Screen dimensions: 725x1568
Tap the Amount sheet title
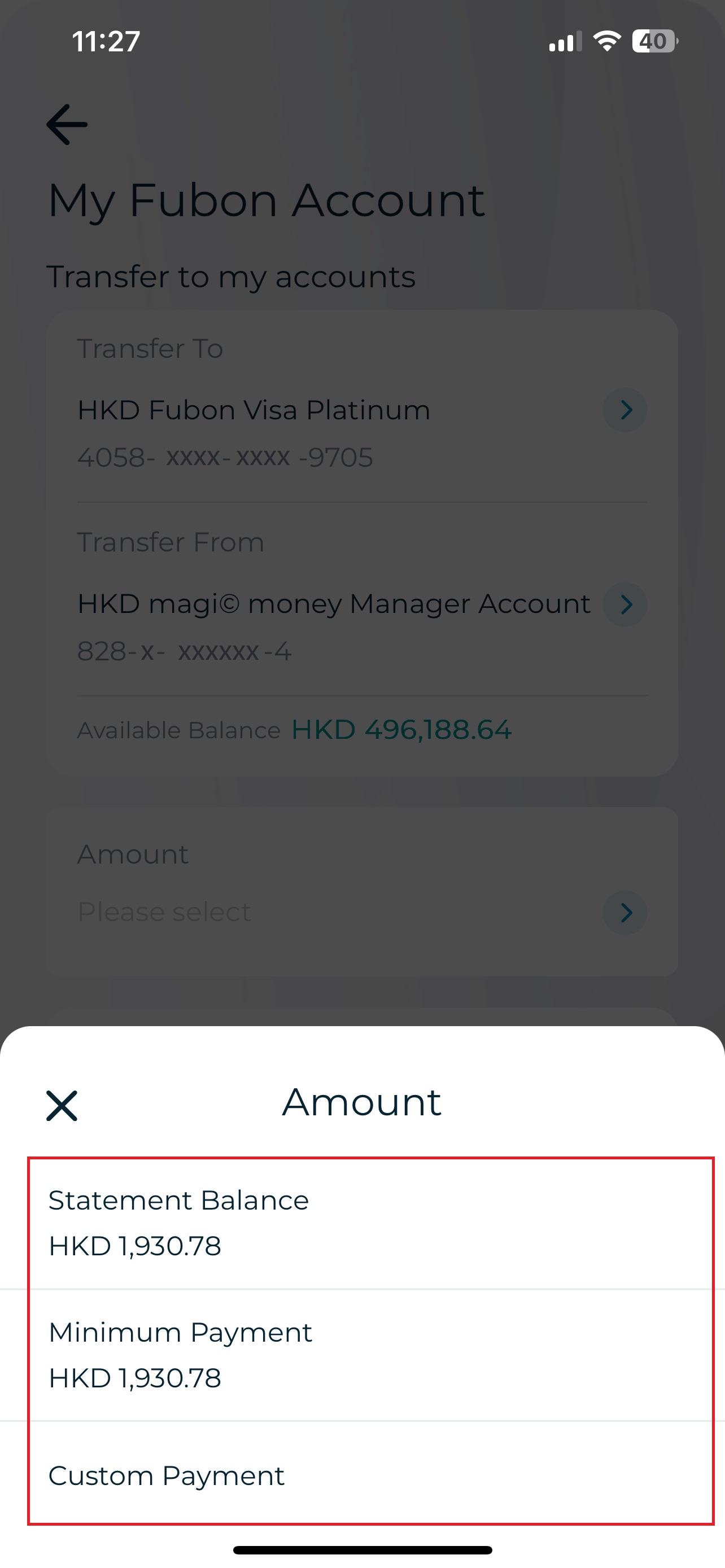point(362,1102)
